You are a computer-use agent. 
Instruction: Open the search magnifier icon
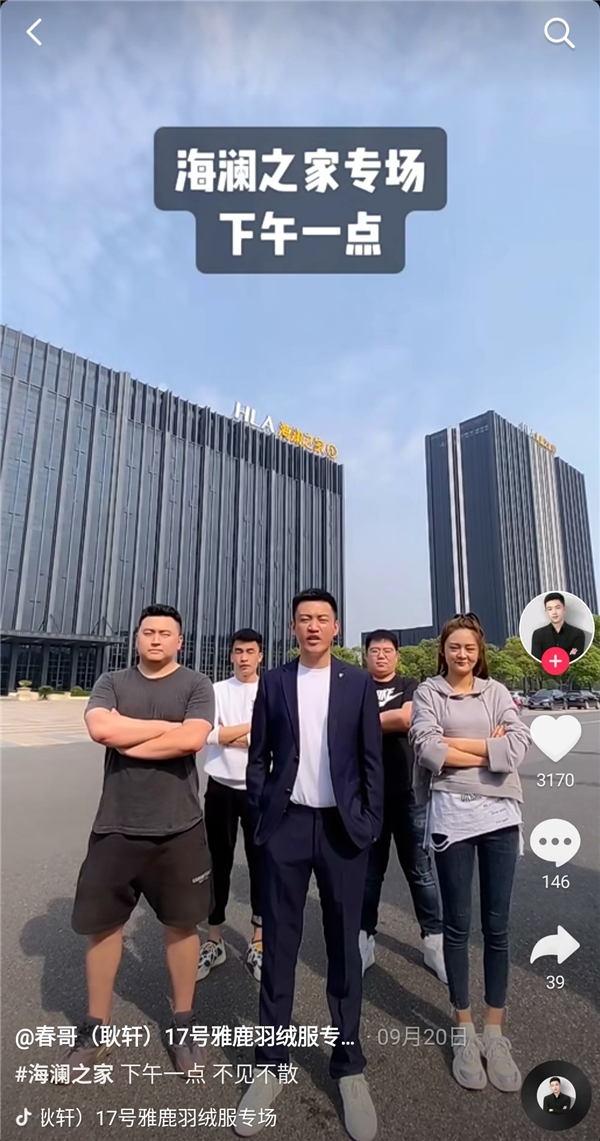click(558, 33)
